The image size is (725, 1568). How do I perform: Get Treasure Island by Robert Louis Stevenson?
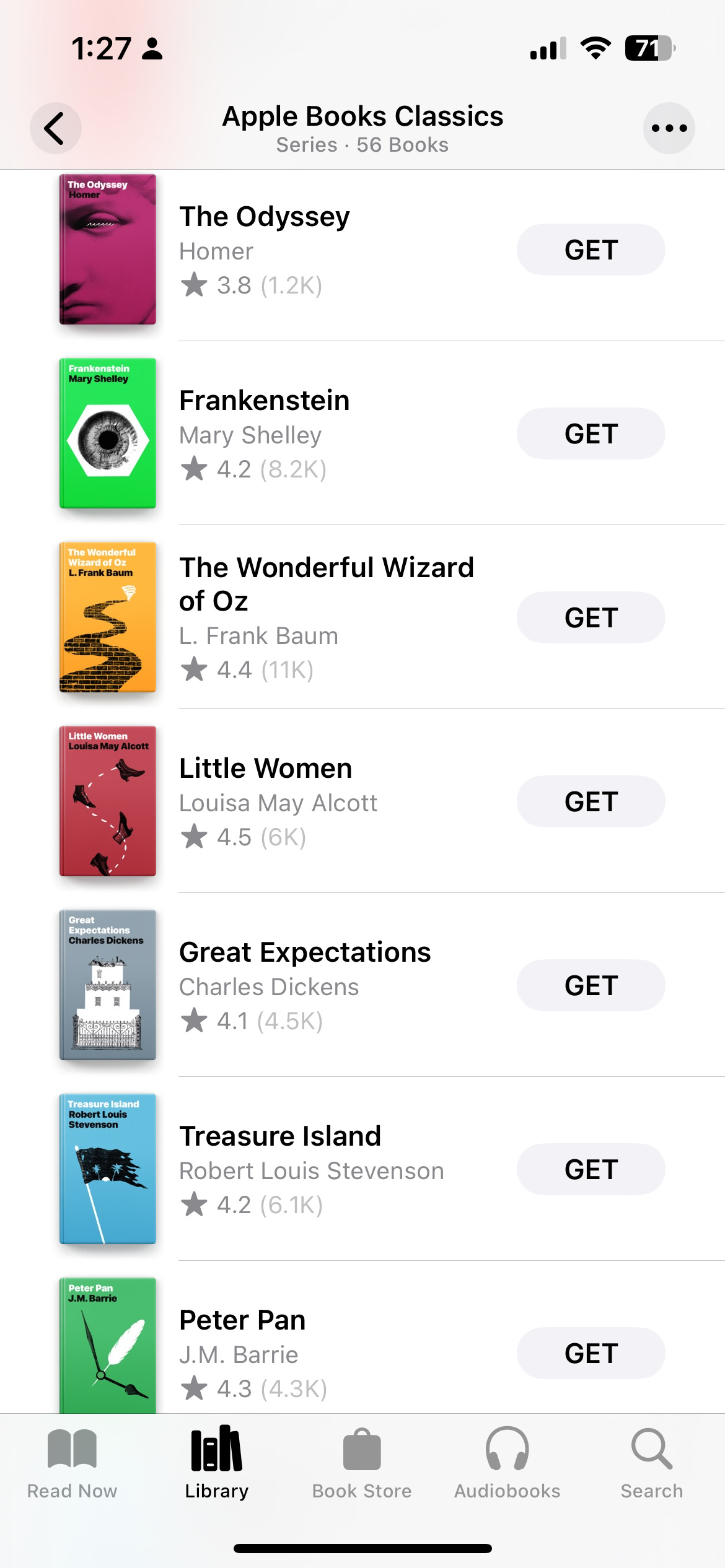pos(591,1169)
